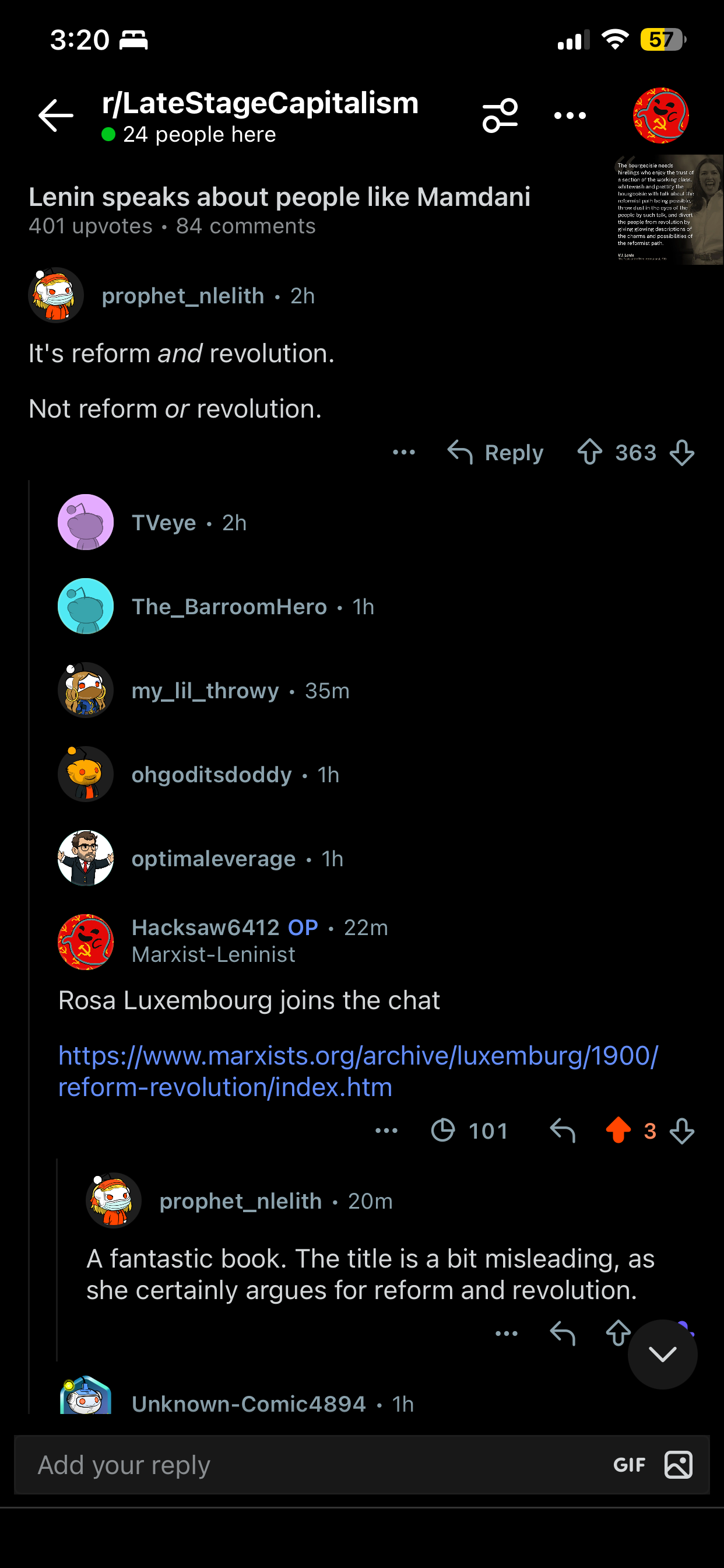The image size is (724, 1568).
Task: Downvote prophet_nlelith's comment with 363 votes
Action: 681,452
